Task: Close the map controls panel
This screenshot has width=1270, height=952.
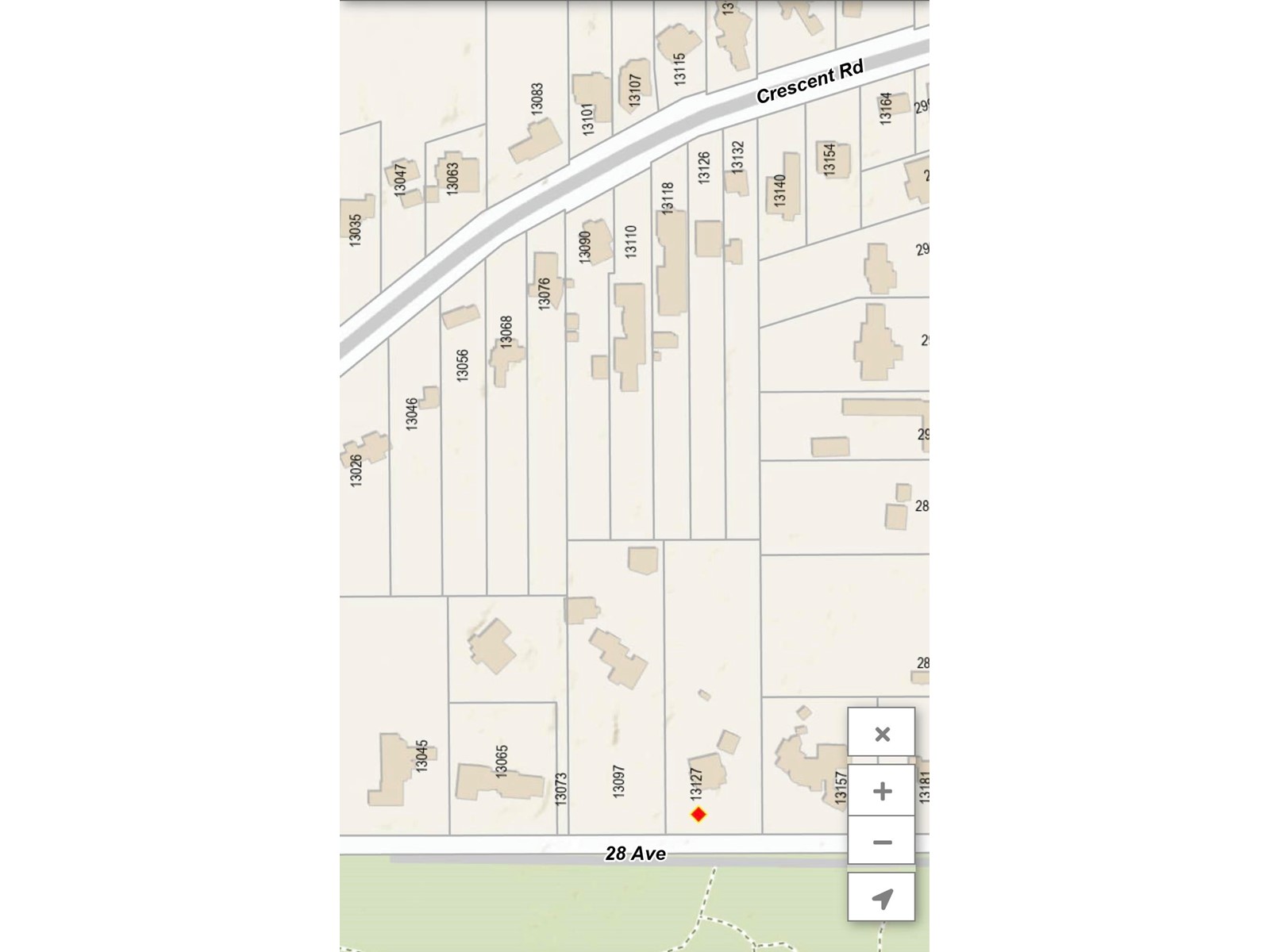Action: click(881, 734)
